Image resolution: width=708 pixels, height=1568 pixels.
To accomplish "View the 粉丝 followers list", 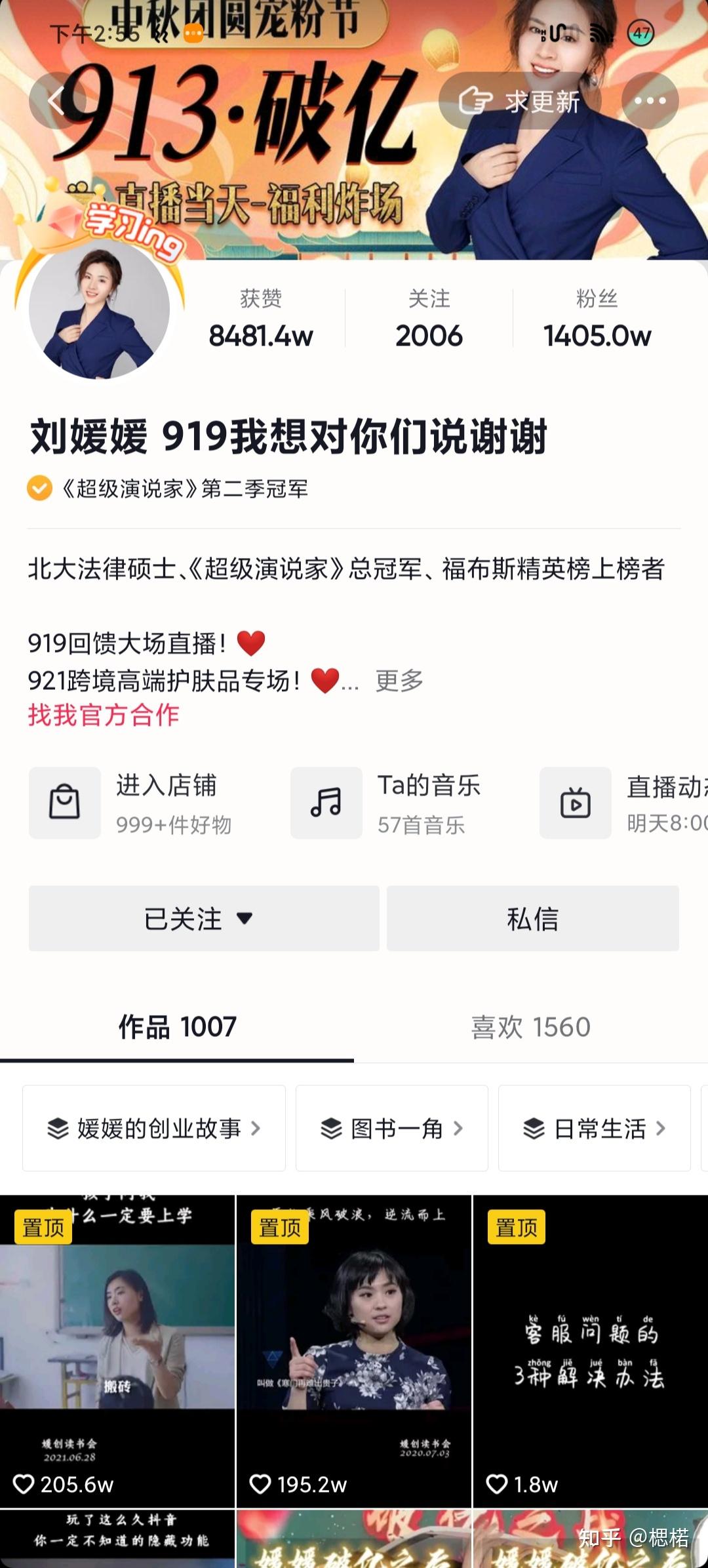I will pyautogui.click(x=597, y=319).
